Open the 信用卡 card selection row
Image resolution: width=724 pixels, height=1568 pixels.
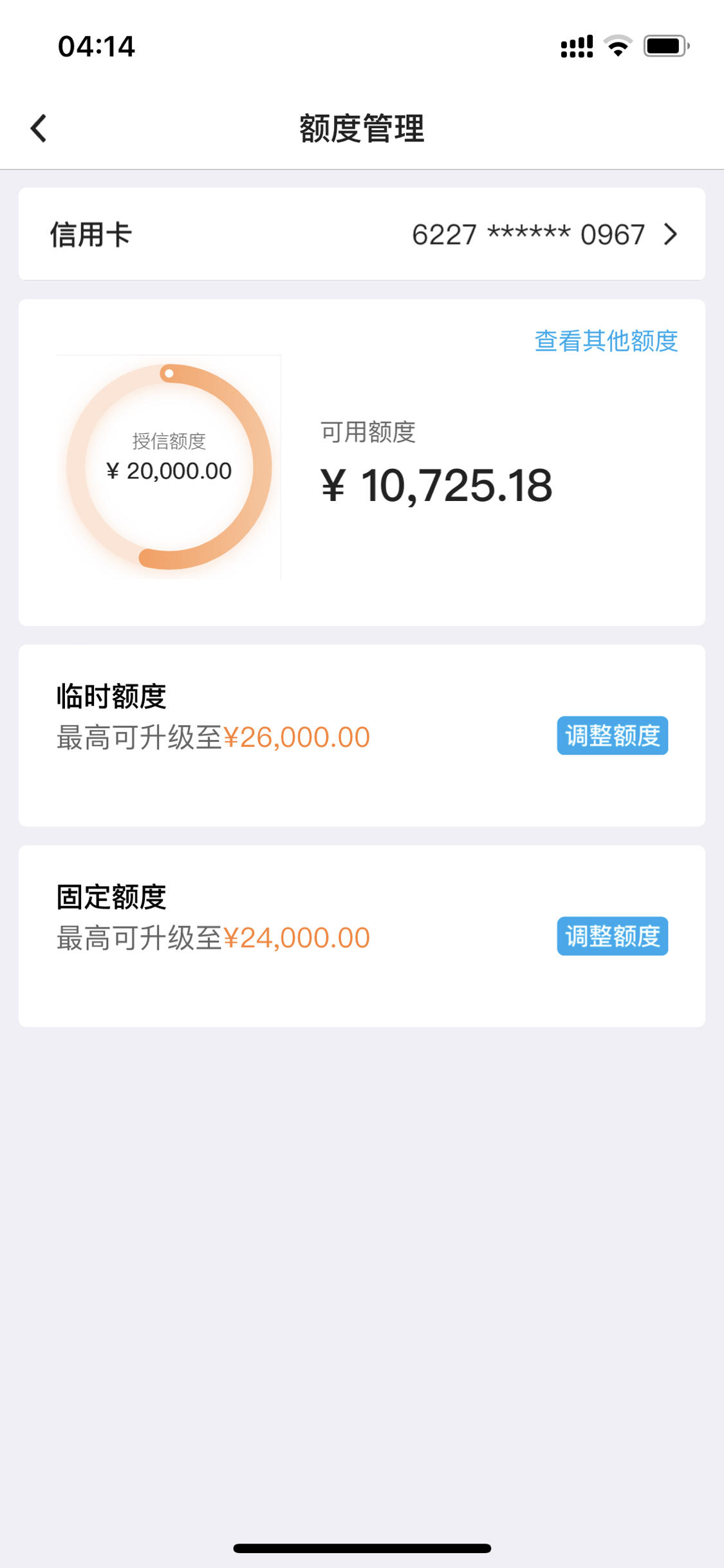[x=362, y=234]
